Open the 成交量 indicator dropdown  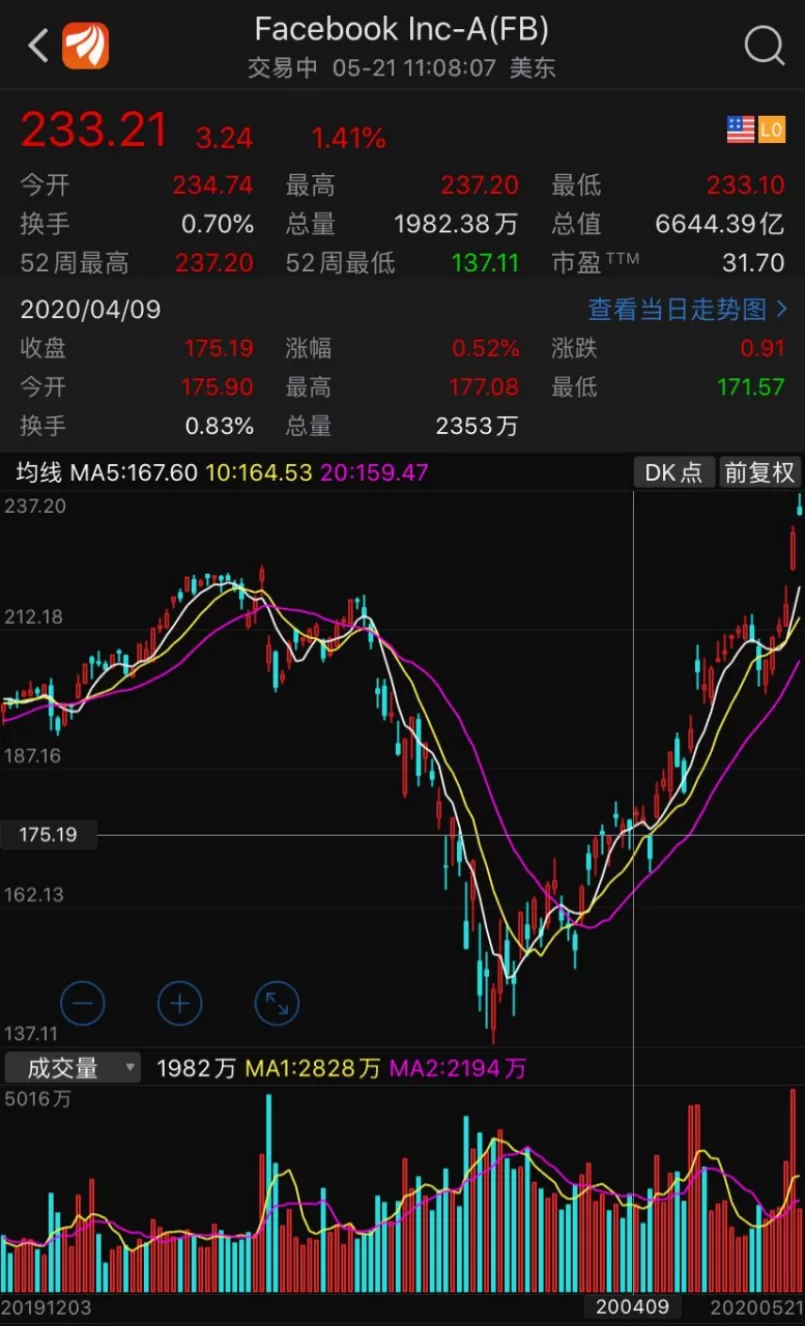tap(72, 1068)
